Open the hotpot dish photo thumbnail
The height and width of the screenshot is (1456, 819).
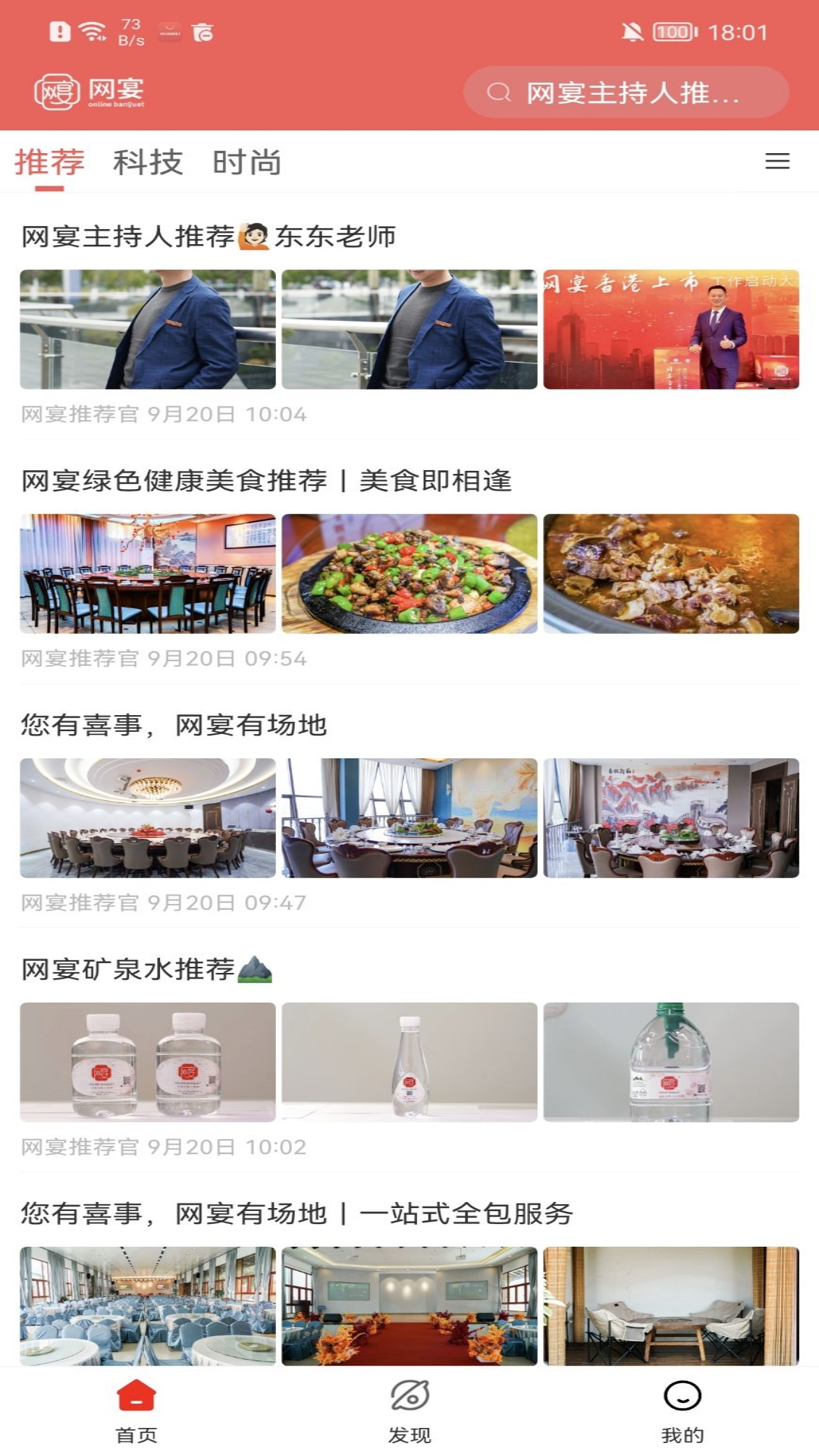pyautogui.click(x=673, y=575)
